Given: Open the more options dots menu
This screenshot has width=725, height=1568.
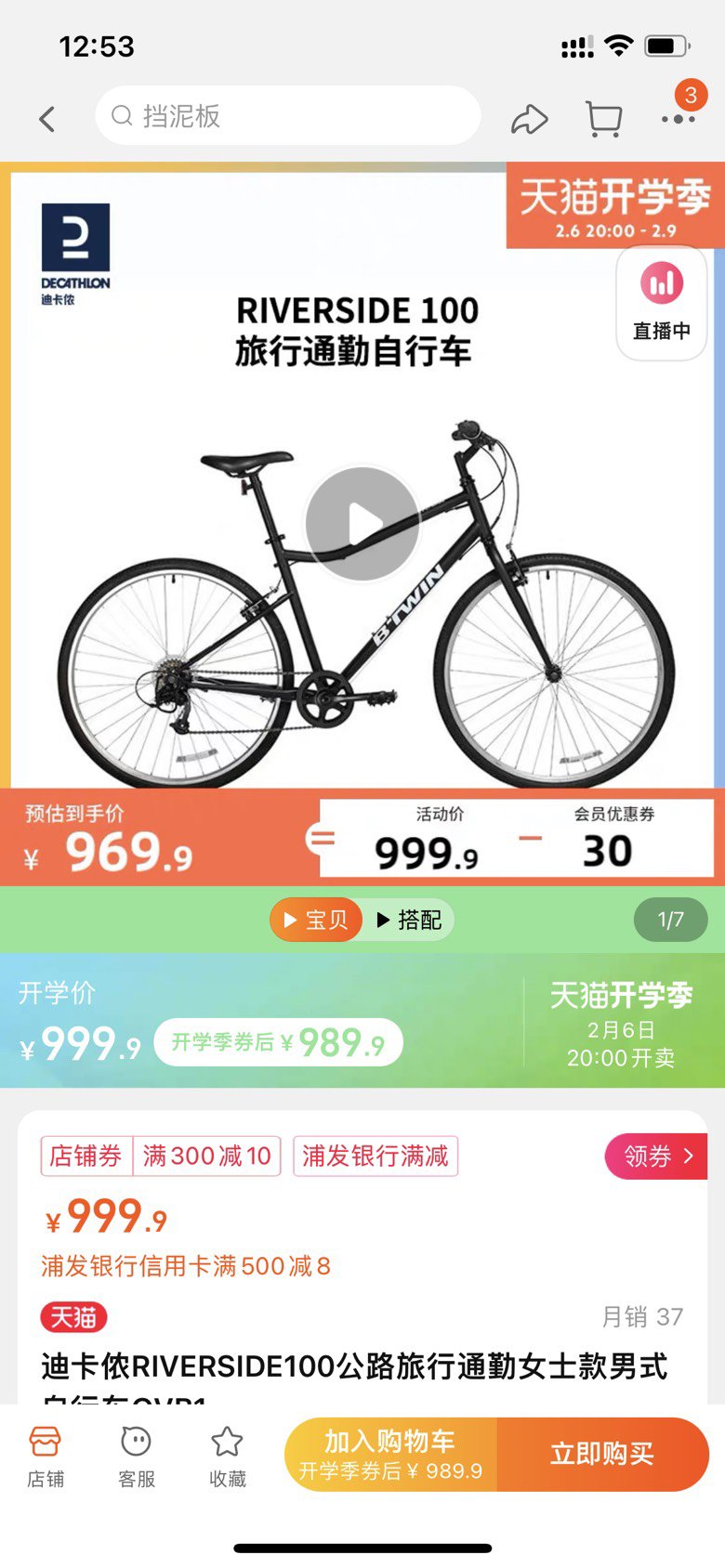Looking at the screenshot, I should (x=679, y=119).
